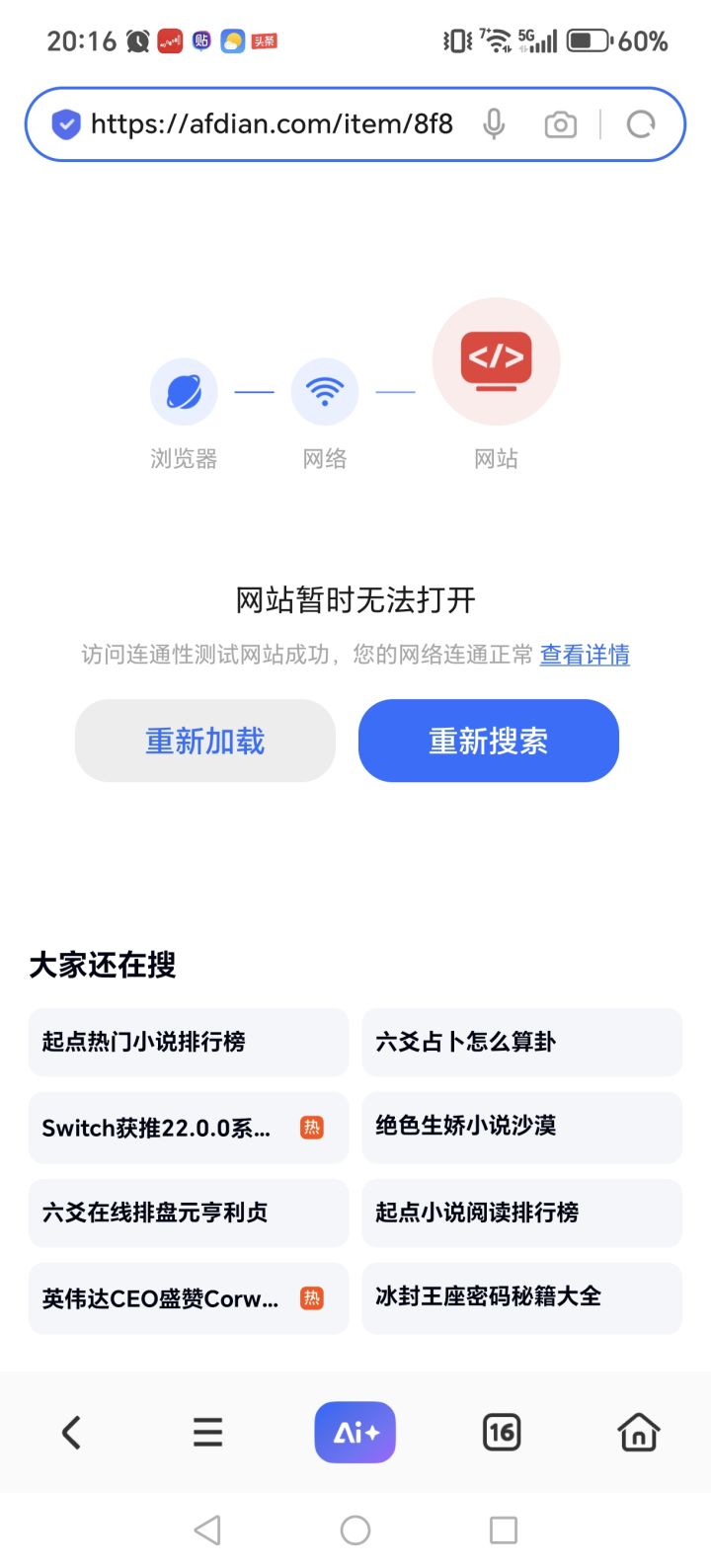Tap the 六爻占卜怎么算卦 suggestion
The width and height of the screenshot is (711, 1568).
click(521, 1042)
